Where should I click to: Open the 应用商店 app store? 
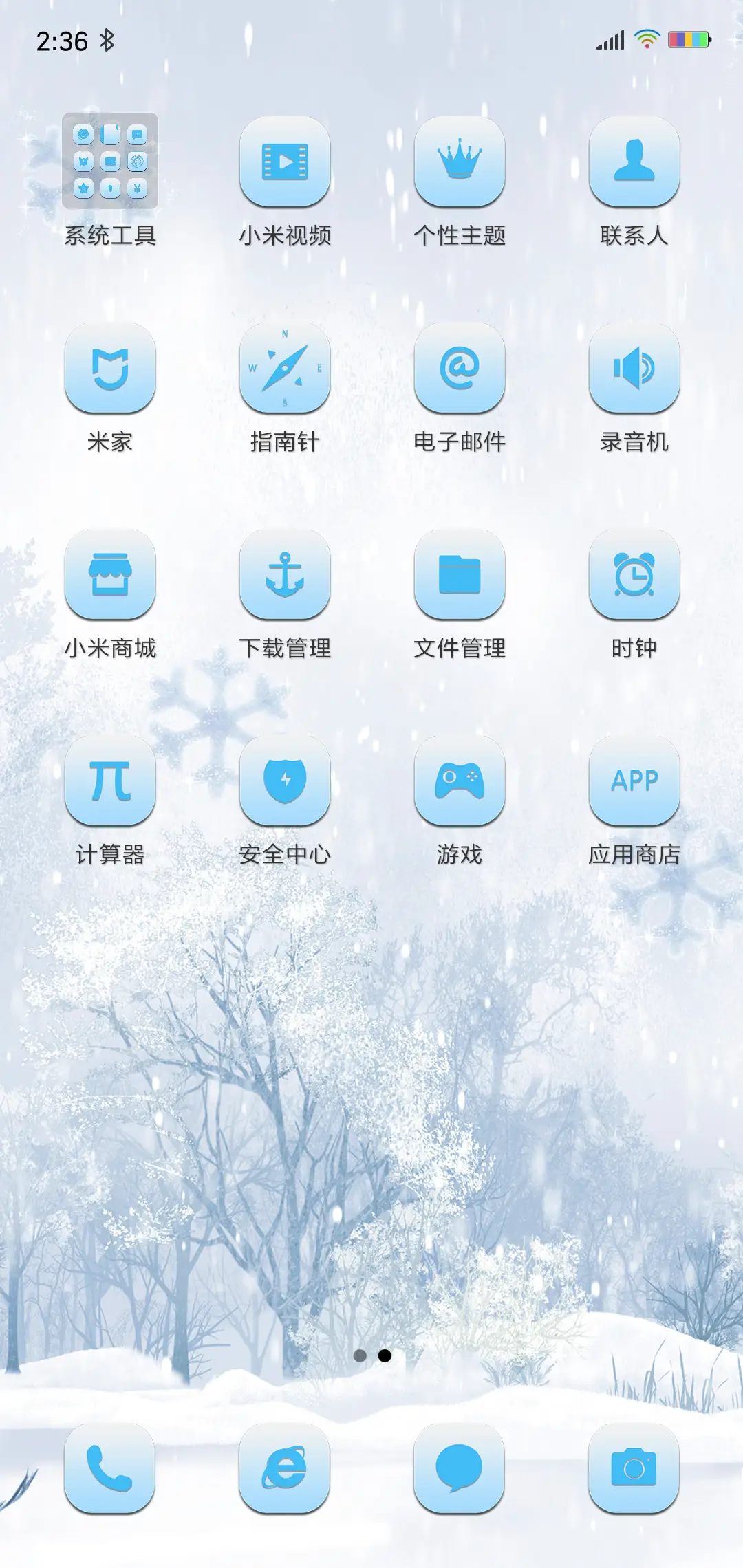(634, 783)
